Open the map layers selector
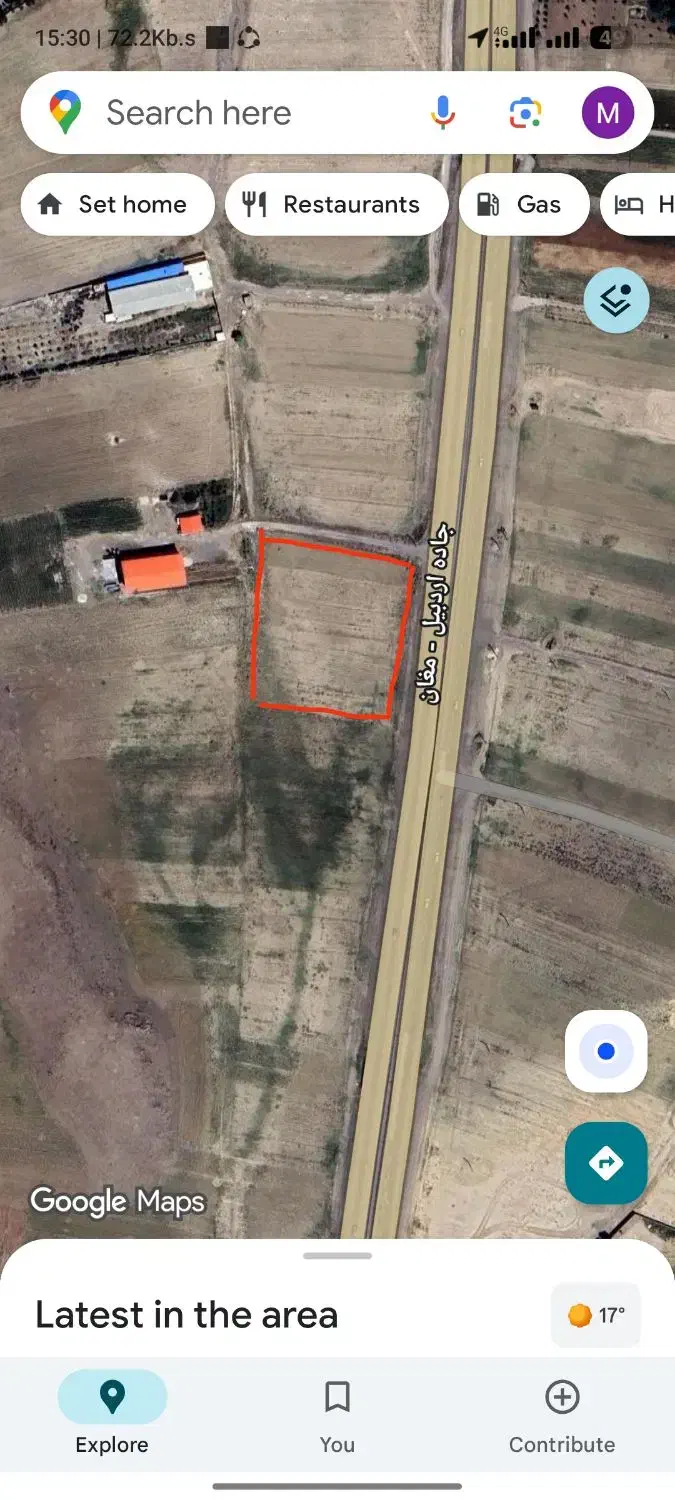Image resolution: width=675 pixels, height=1500 pixels. pos(616,300)
